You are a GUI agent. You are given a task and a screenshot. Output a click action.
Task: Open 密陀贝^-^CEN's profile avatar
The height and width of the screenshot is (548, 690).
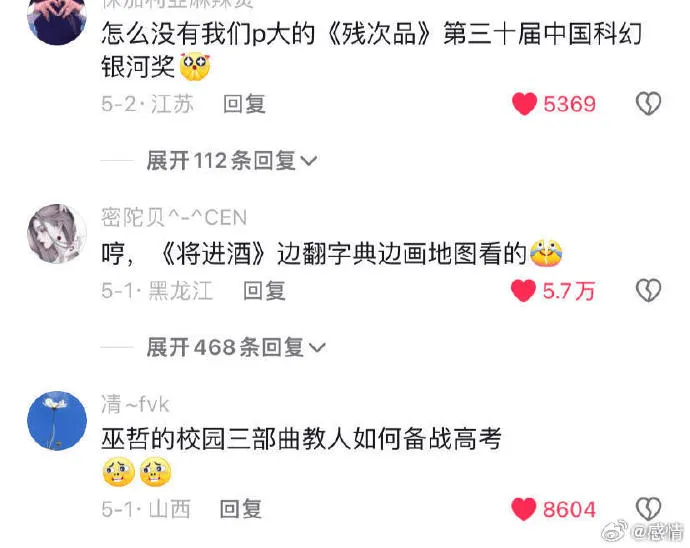pyautogui.click(x=55, y=234)
